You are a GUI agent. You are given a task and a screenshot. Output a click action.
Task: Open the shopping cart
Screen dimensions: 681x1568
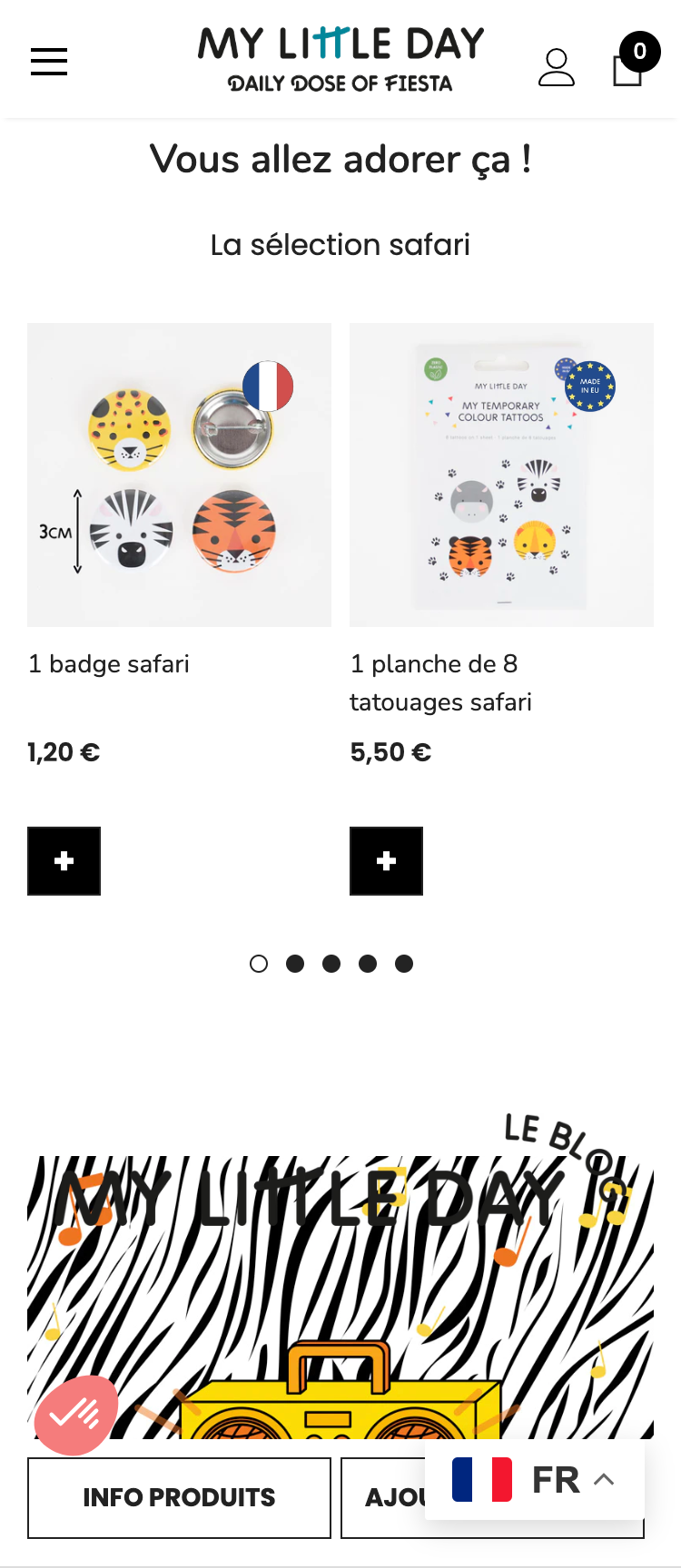629,65
